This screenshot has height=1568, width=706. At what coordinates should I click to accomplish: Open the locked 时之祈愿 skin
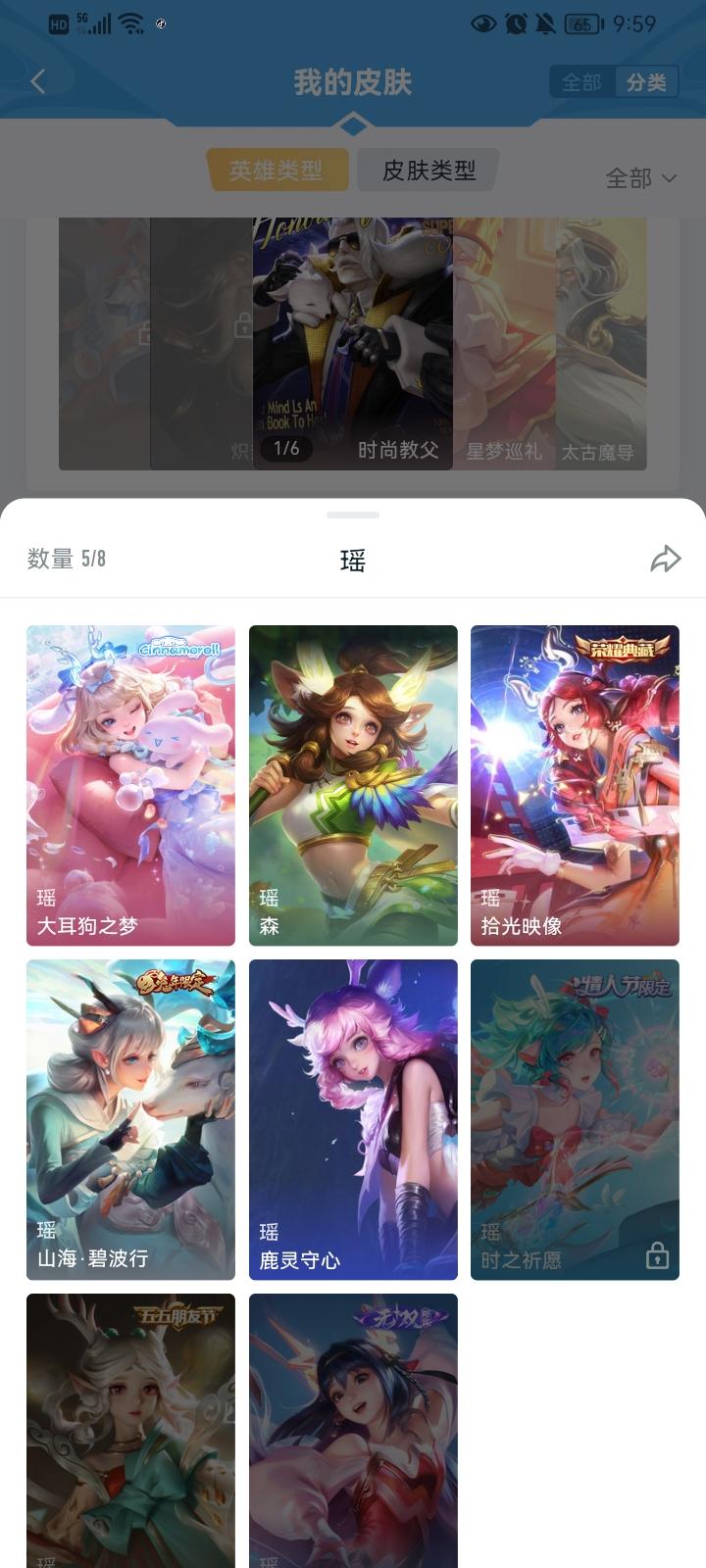coord(575,1119)
